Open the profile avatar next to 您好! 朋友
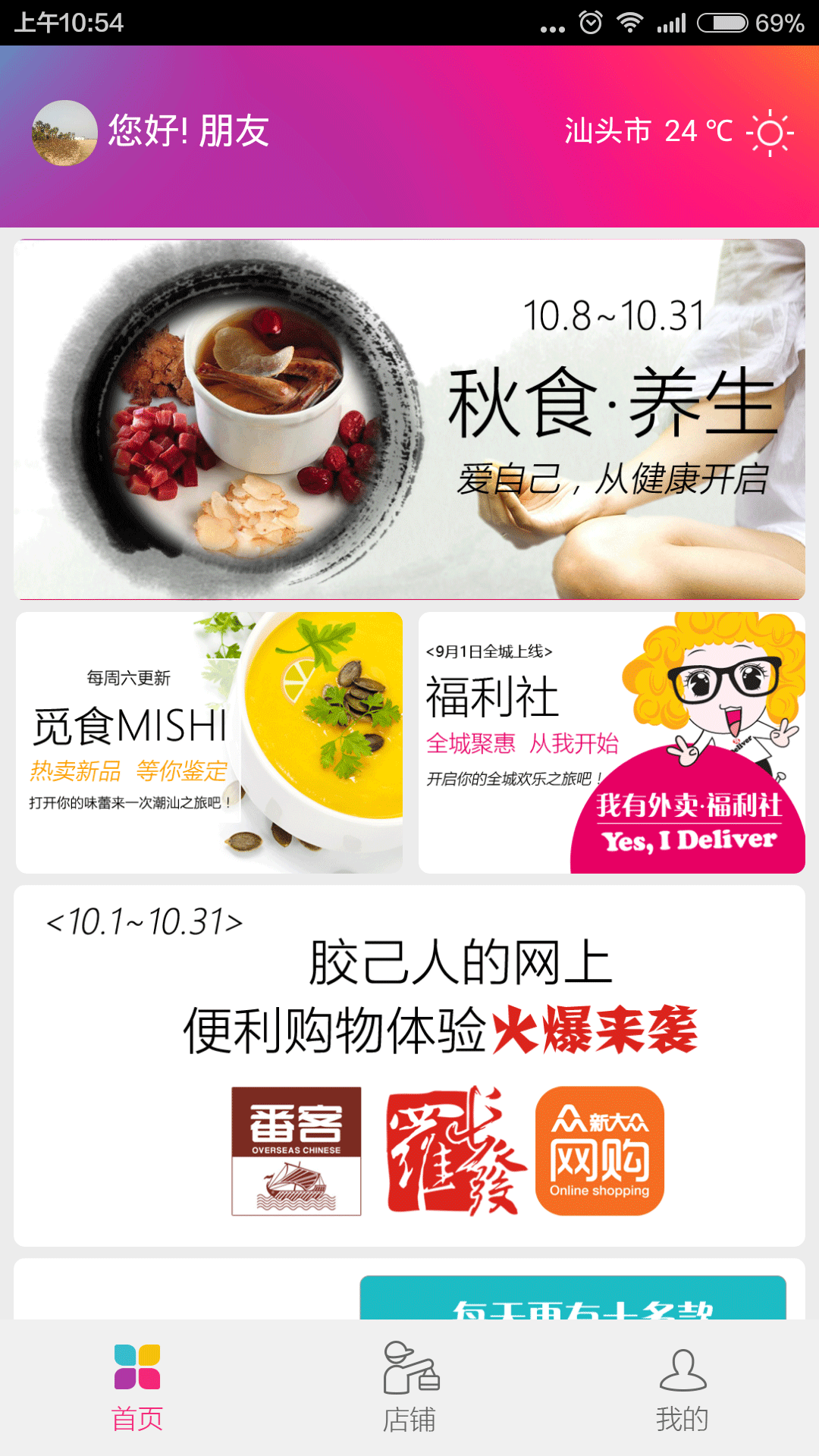The height and width of the screenshot is (1456, 819). pos(64,133)
